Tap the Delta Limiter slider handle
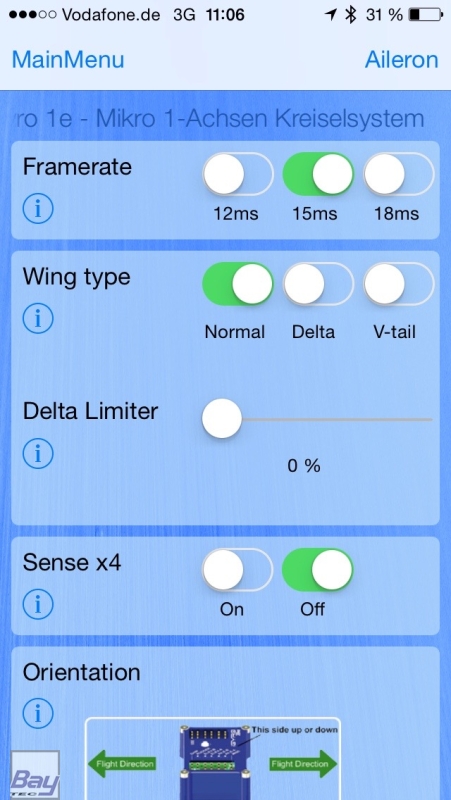 [222, 419]
